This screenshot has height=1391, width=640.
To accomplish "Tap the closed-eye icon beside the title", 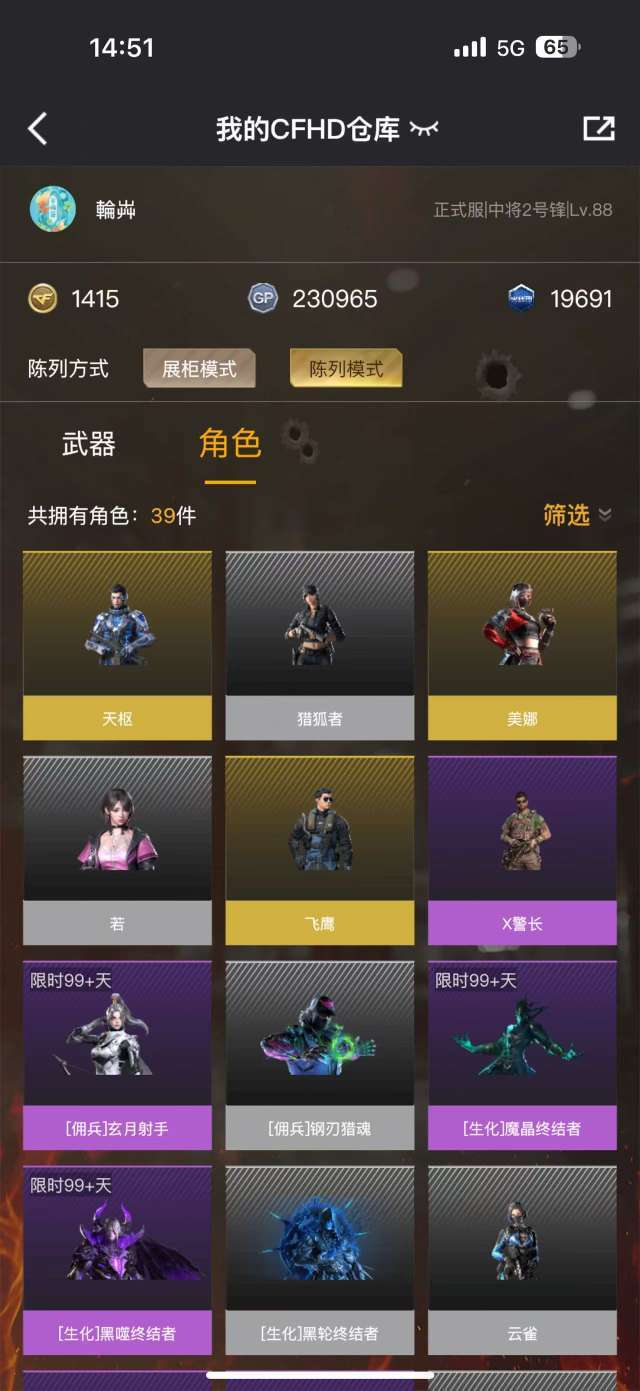I will point(424,129).
